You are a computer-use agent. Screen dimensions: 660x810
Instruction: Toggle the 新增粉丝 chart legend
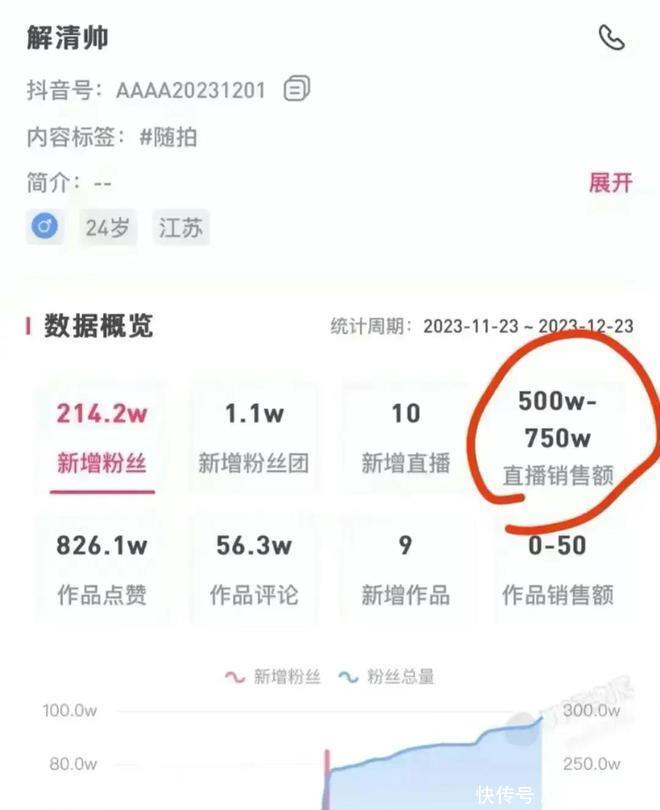[x=273, y=677]
